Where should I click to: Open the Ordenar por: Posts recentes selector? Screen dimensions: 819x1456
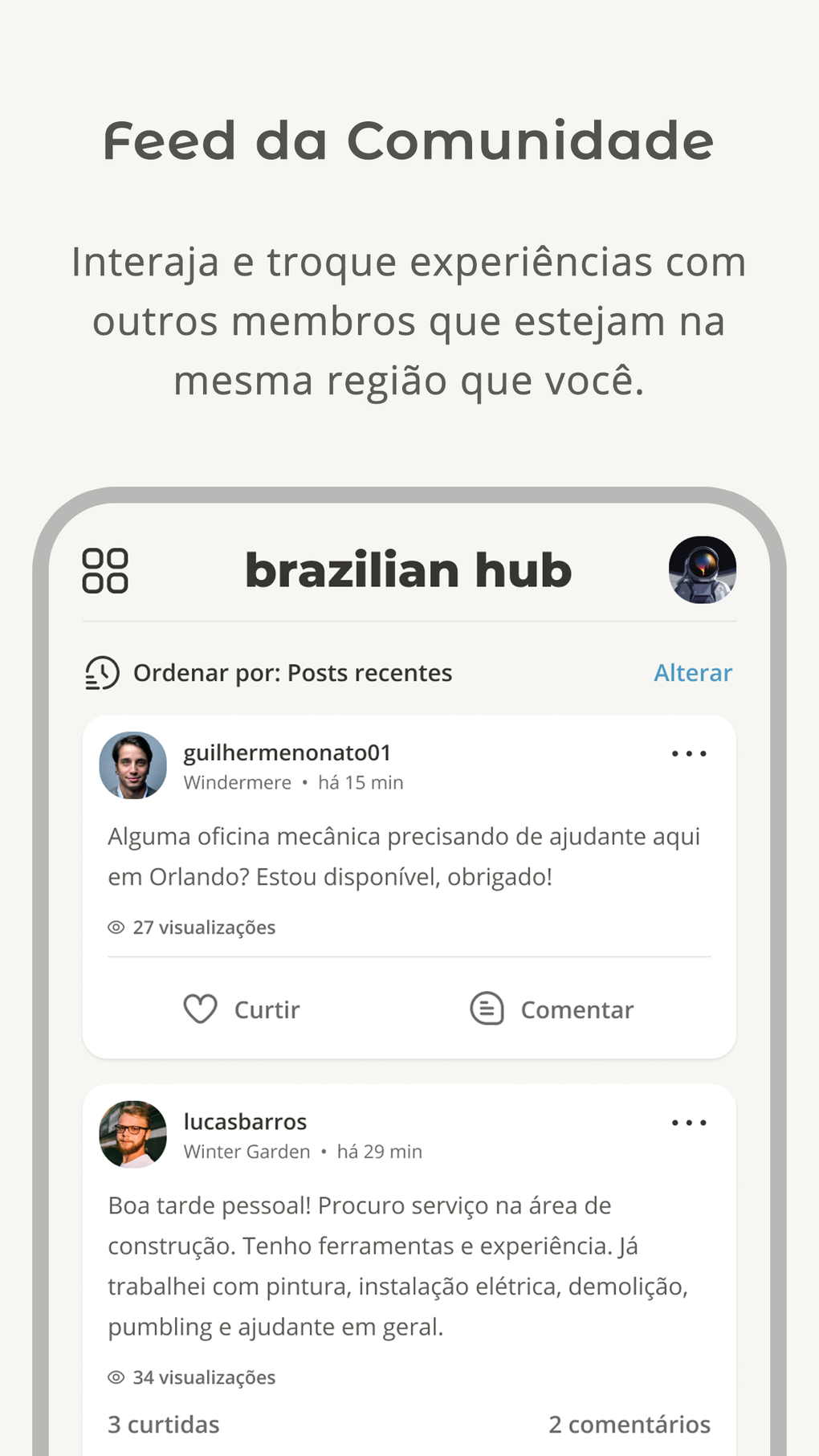coord(292,673)
